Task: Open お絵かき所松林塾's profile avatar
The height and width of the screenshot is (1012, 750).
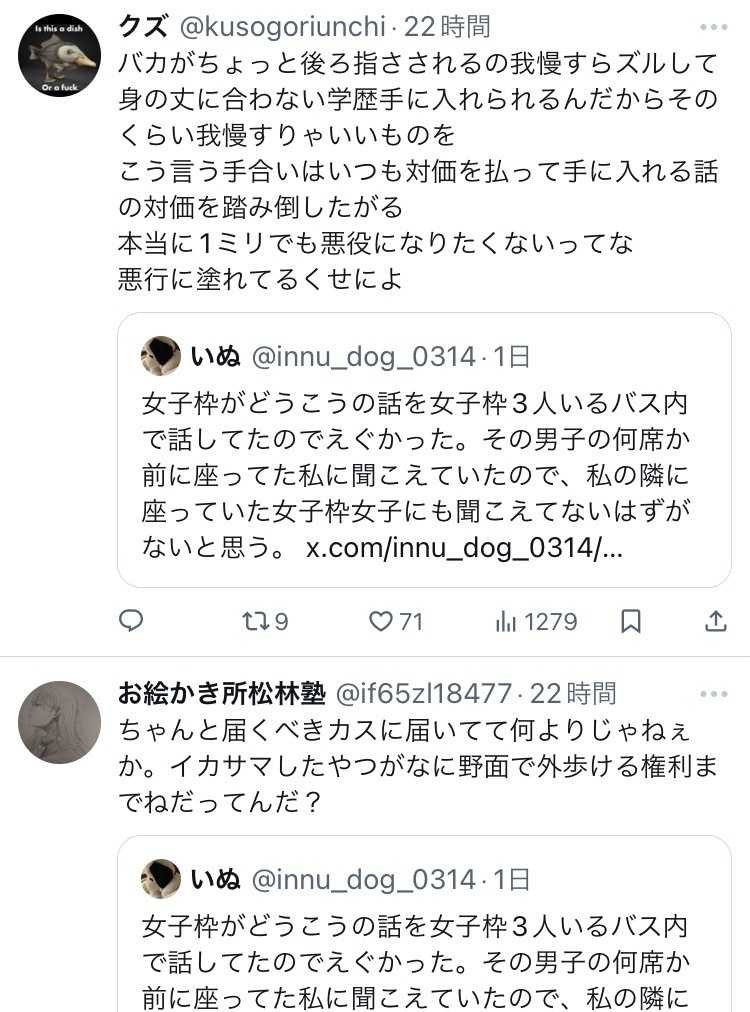Action: pos(59,722)
